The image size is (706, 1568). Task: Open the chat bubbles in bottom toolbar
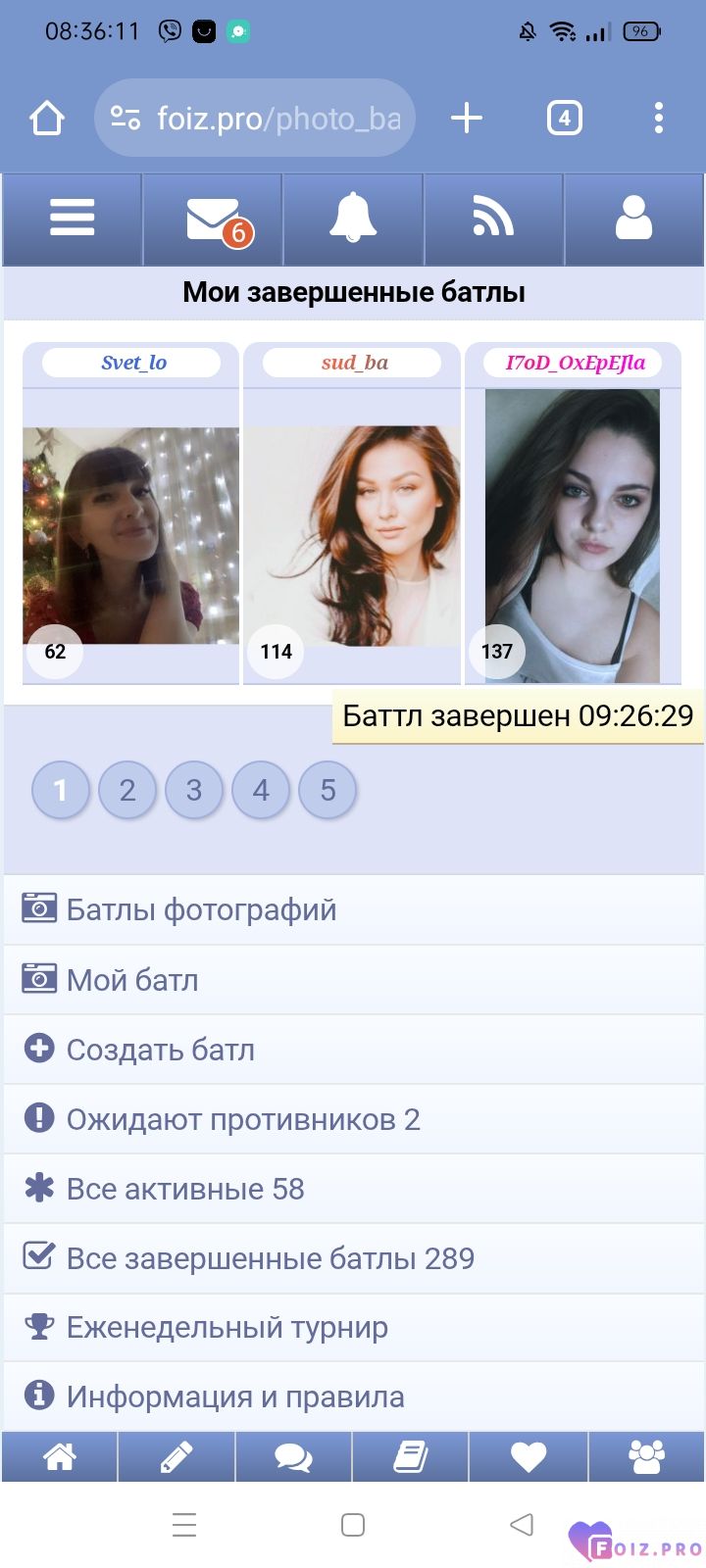[x=293, y=1456]
